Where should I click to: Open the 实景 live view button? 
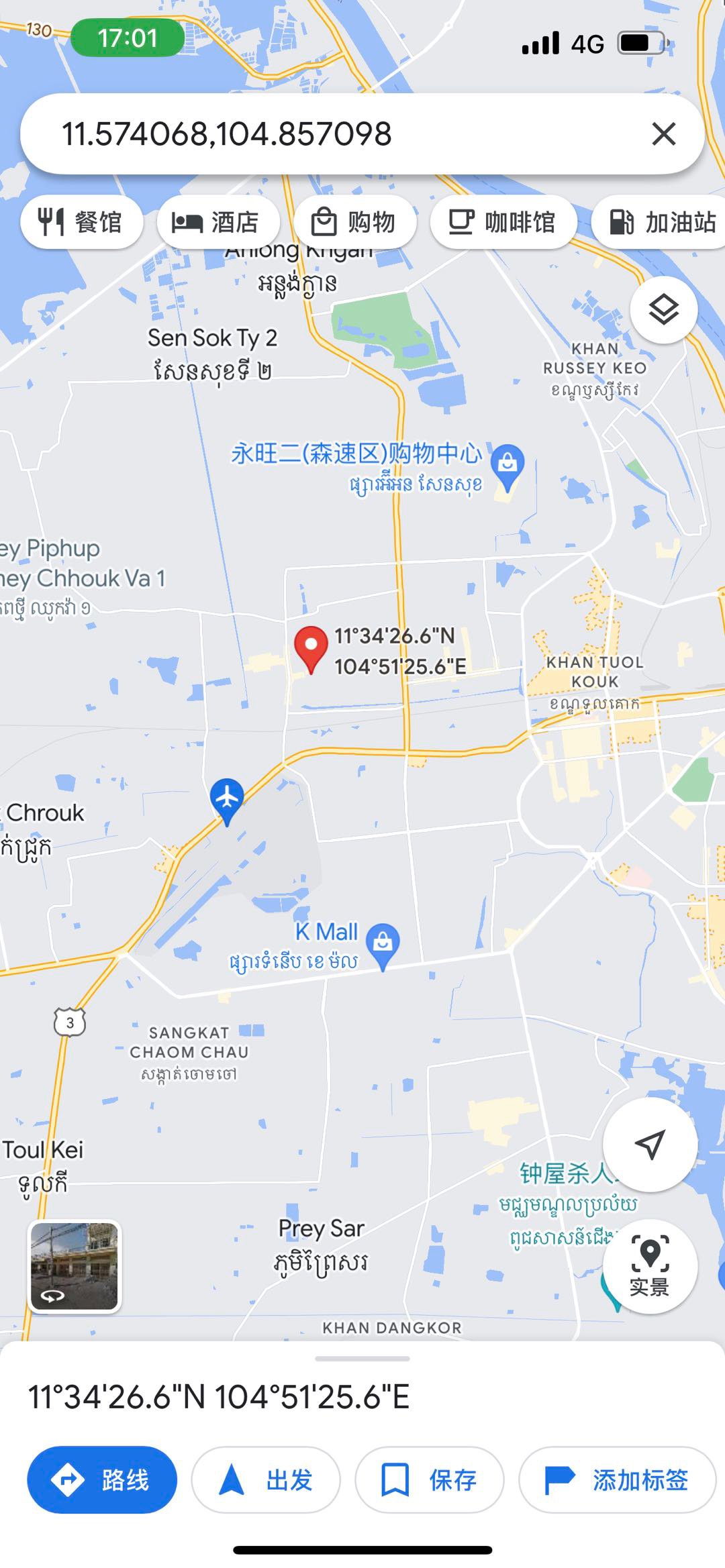649,1266
